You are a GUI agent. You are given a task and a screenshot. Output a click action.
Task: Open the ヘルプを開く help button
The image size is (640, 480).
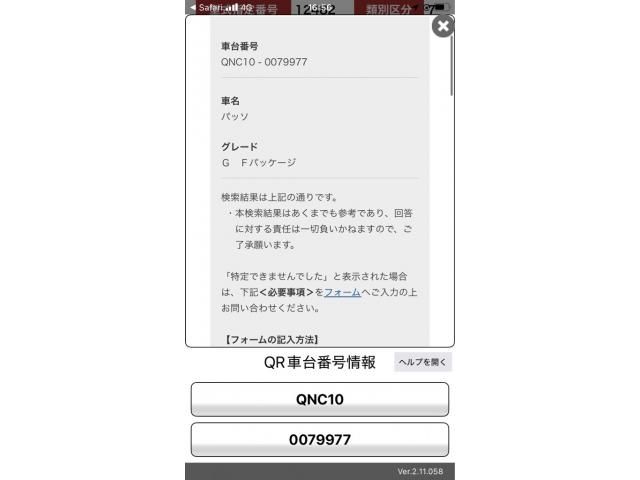[423, 362]
